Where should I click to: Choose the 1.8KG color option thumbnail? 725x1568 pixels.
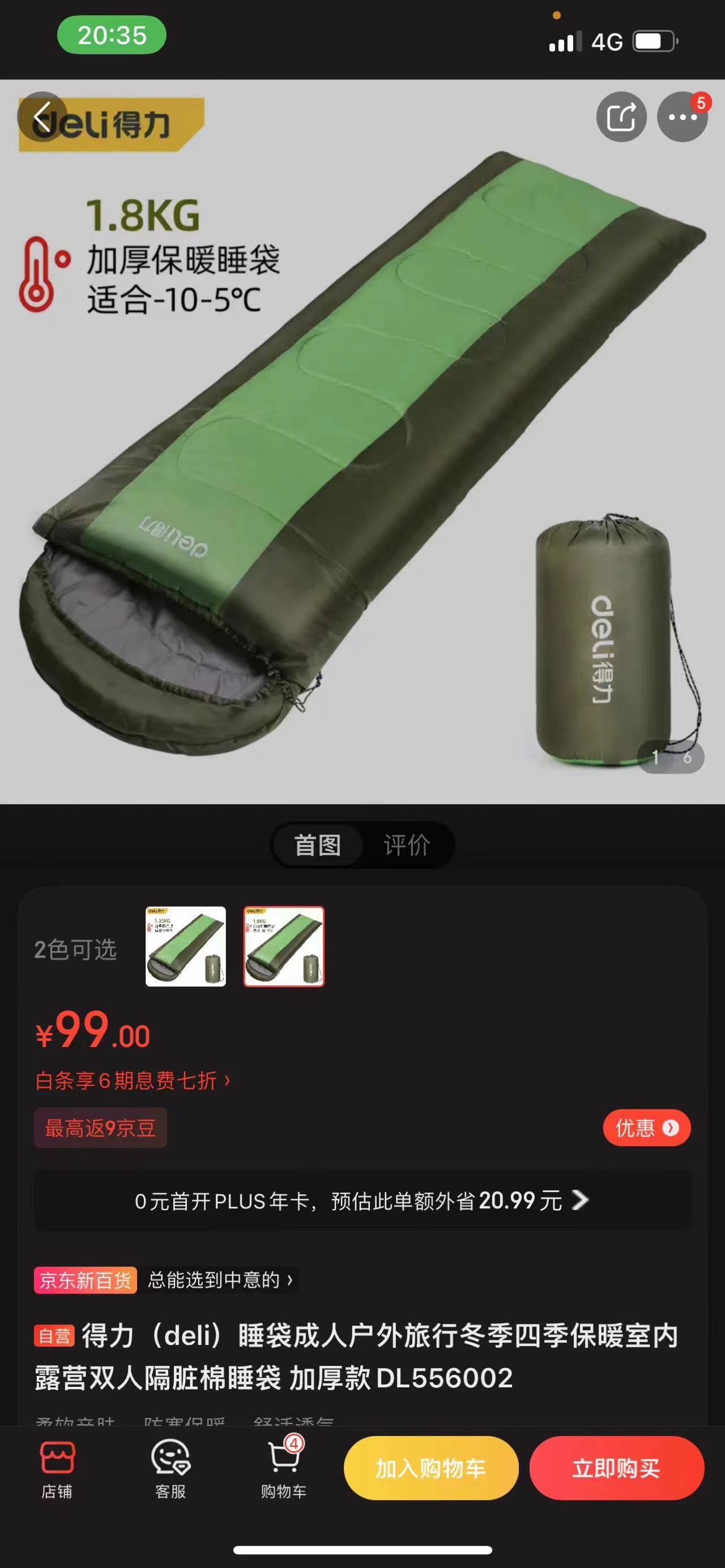(x=284, y=946)
